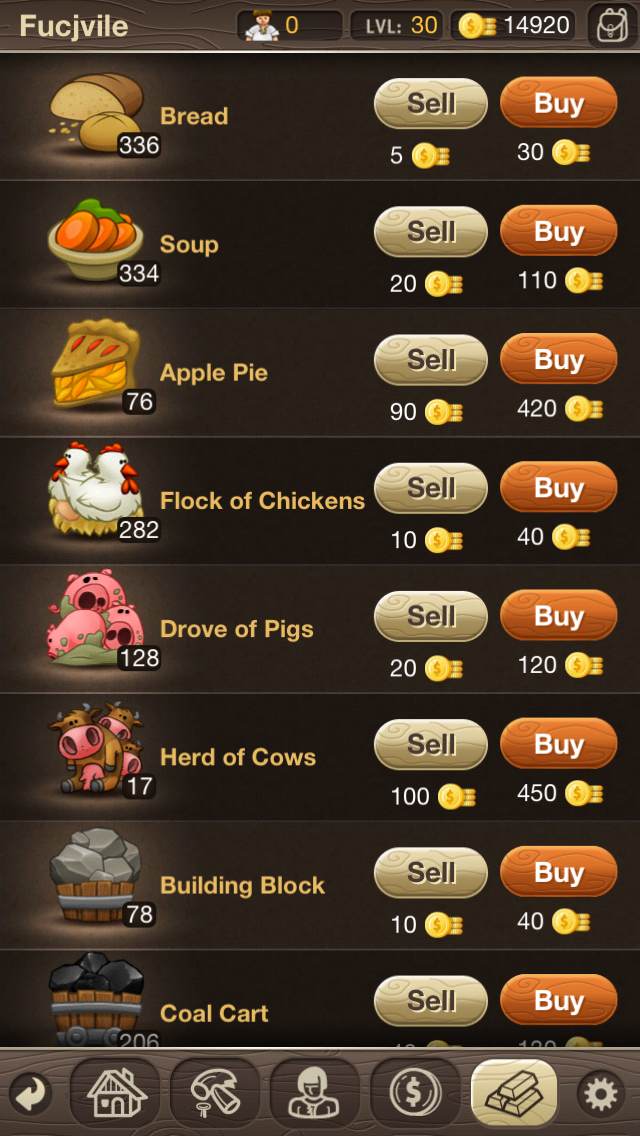640x1136 pixels.
Task: Buy Bread for 30 coins
Action: click(x=558, y=103)
